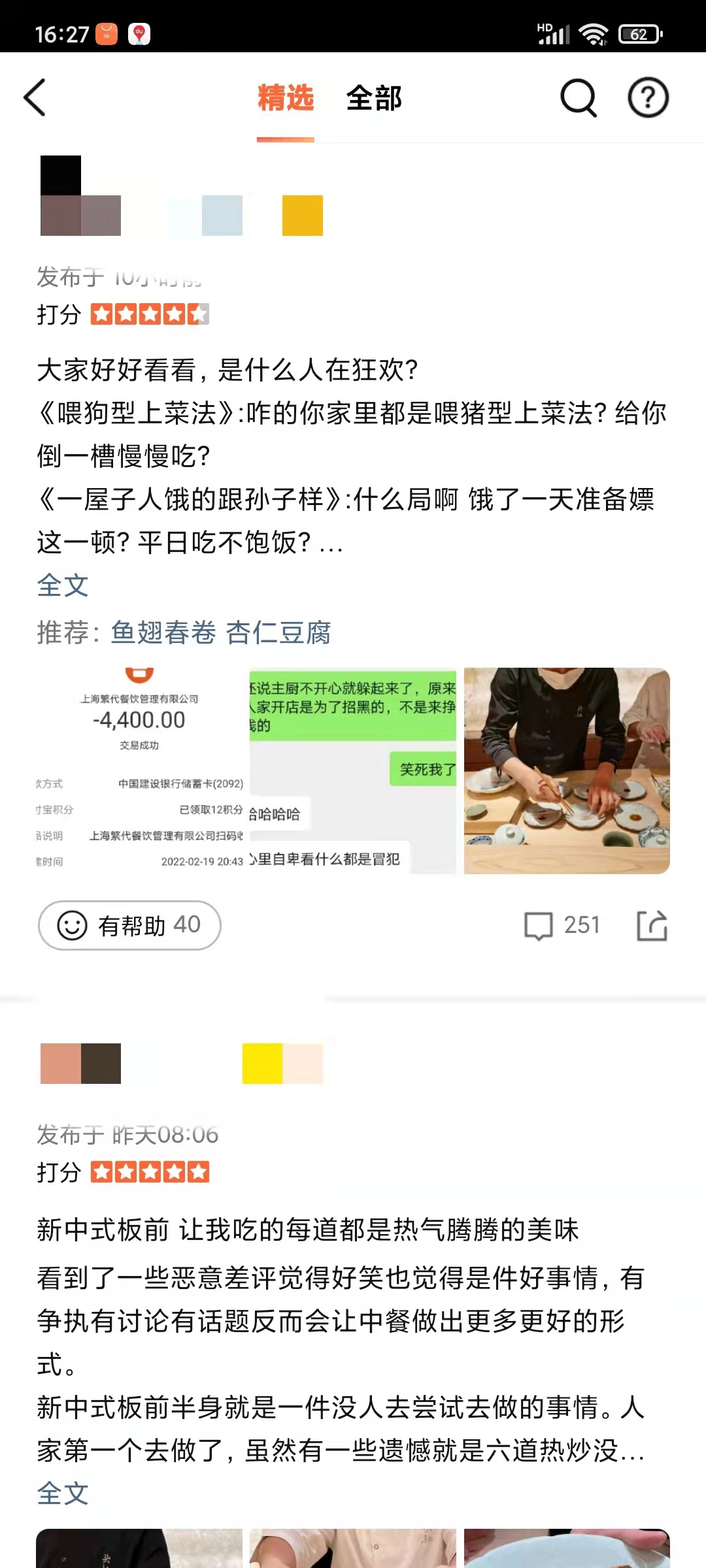View the photo of chef plating dishes

tap(567, 771)
